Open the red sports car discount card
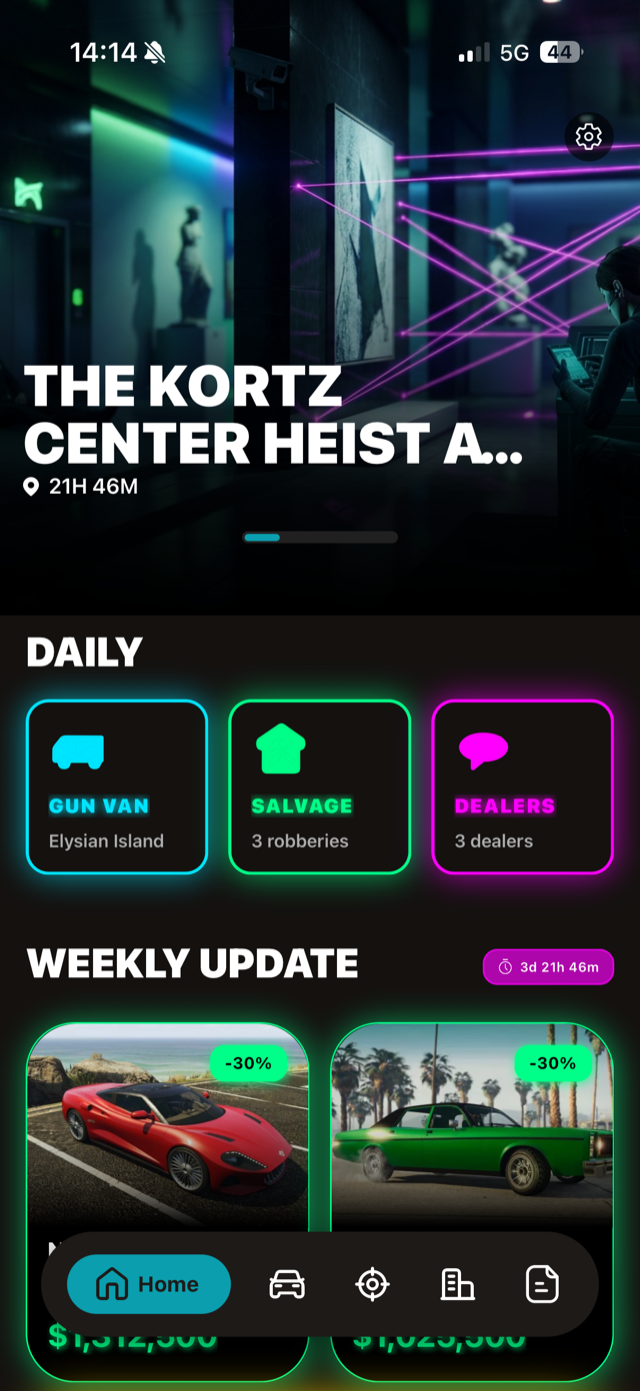The width and height of the screenshot is (640, 1391). pos(167,1200)
